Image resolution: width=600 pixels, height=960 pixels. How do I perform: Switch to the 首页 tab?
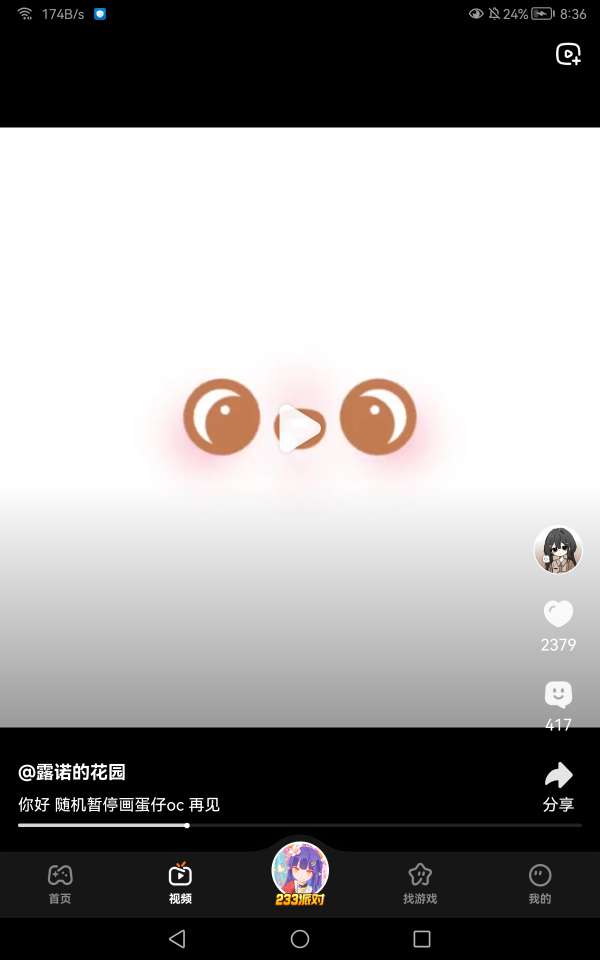[x=60, y=884]
